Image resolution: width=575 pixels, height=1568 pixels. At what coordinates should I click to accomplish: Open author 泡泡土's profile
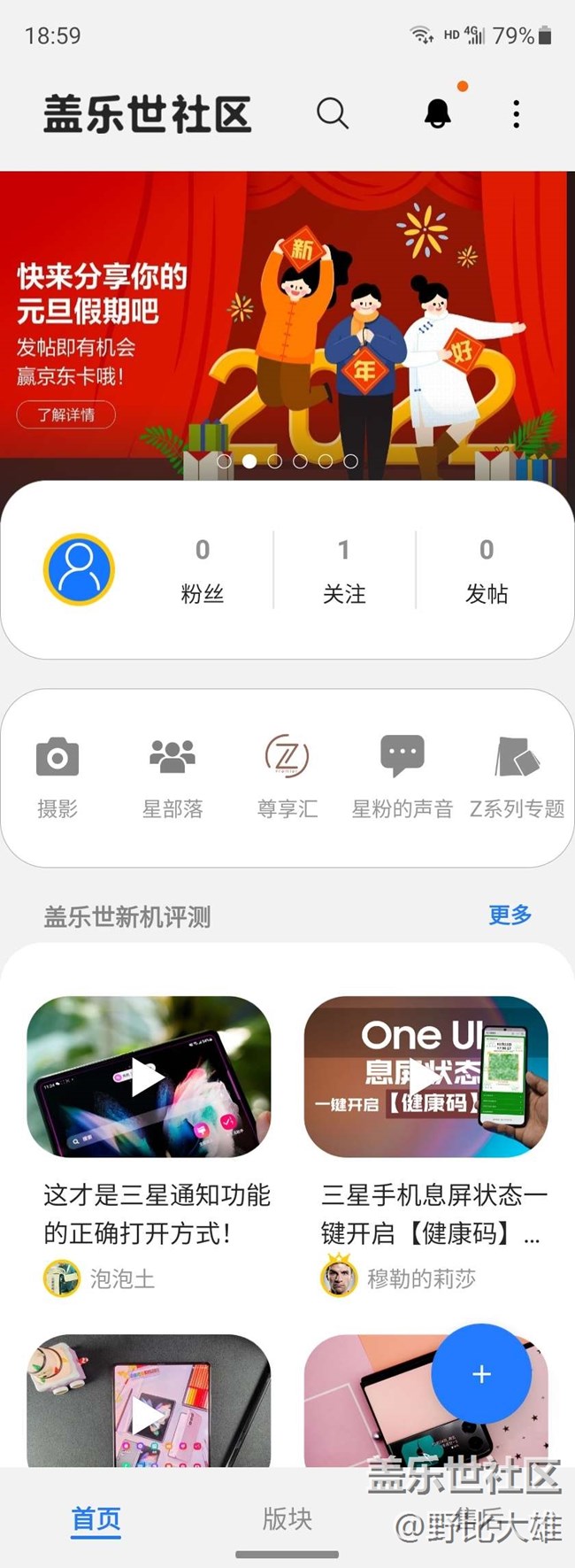99,1278
